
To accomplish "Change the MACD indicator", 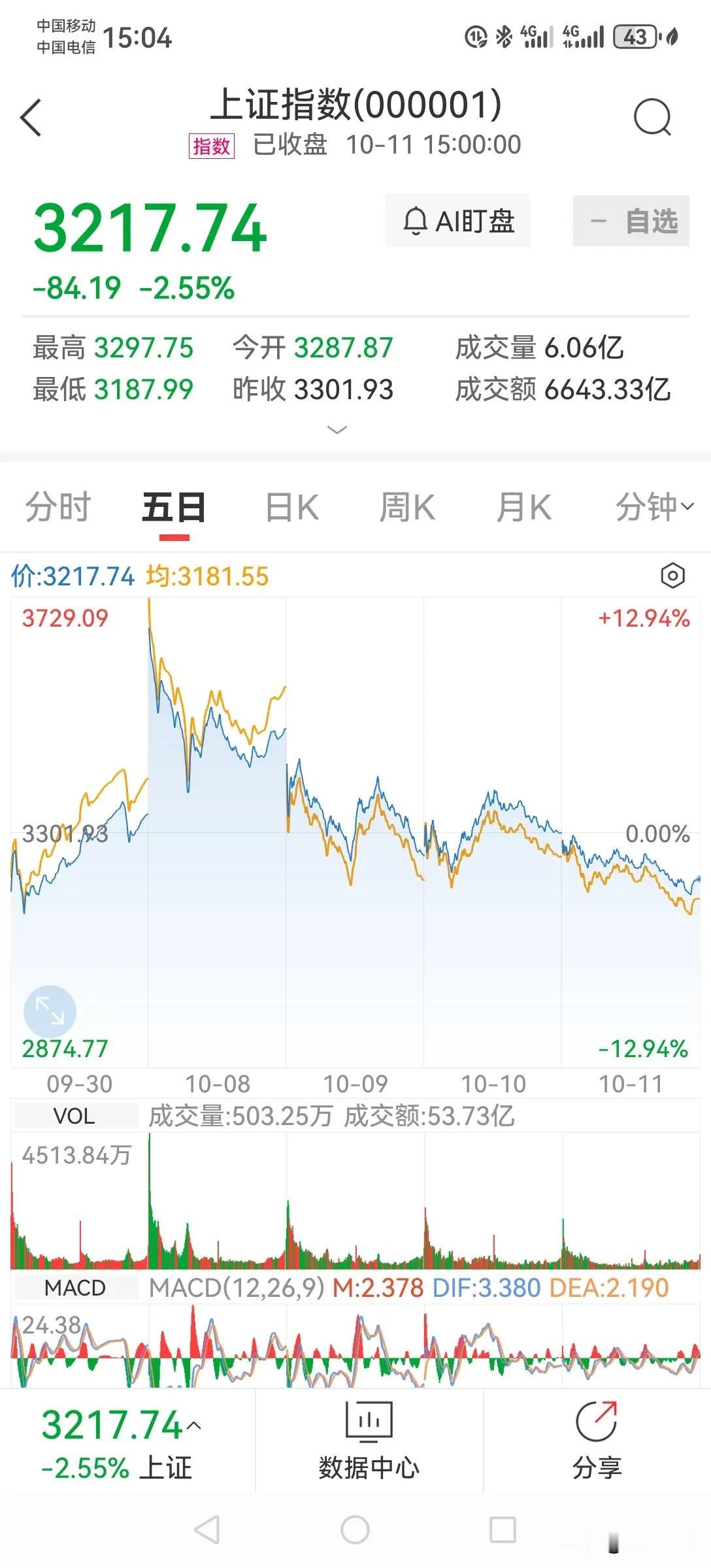I will (x=74, y=1288).
